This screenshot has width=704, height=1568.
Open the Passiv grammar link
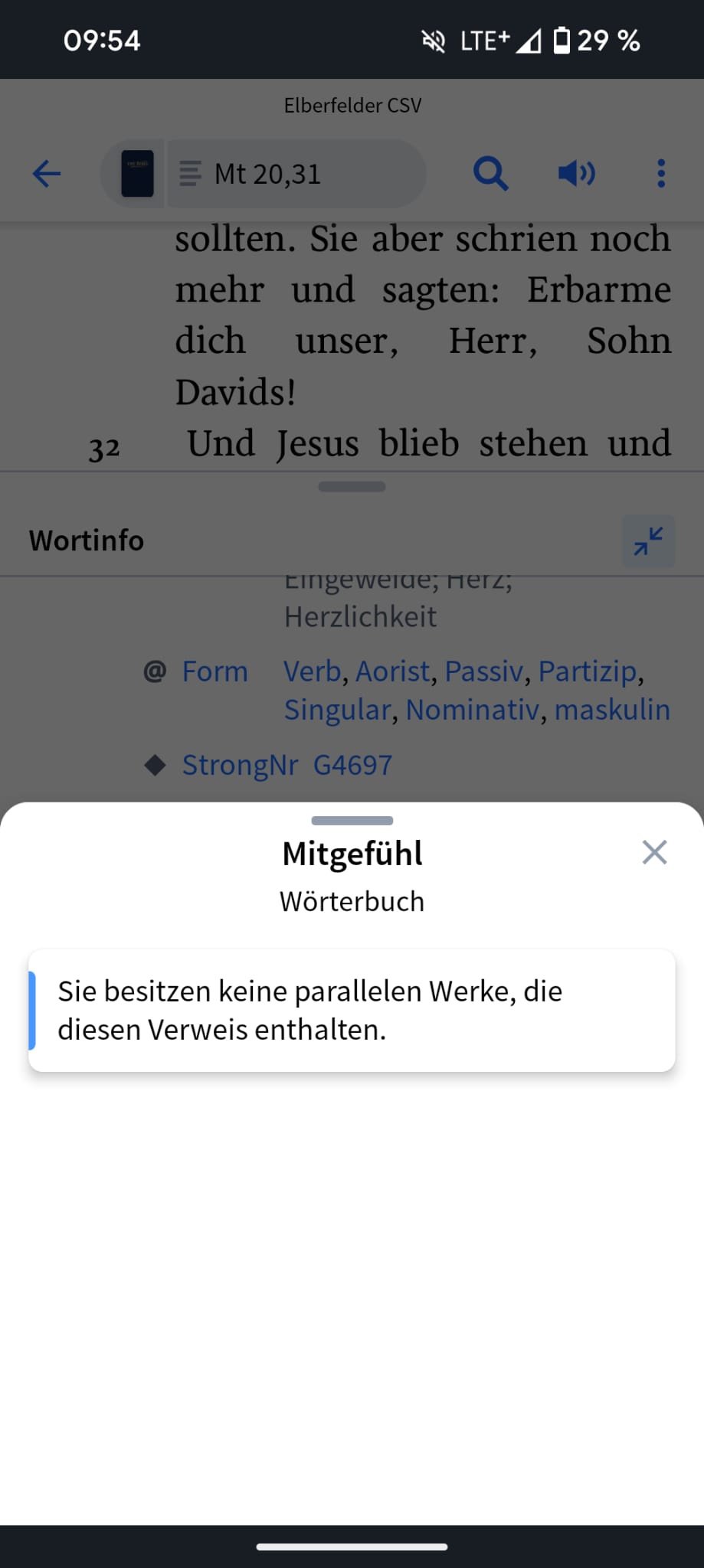click(483, 671)
